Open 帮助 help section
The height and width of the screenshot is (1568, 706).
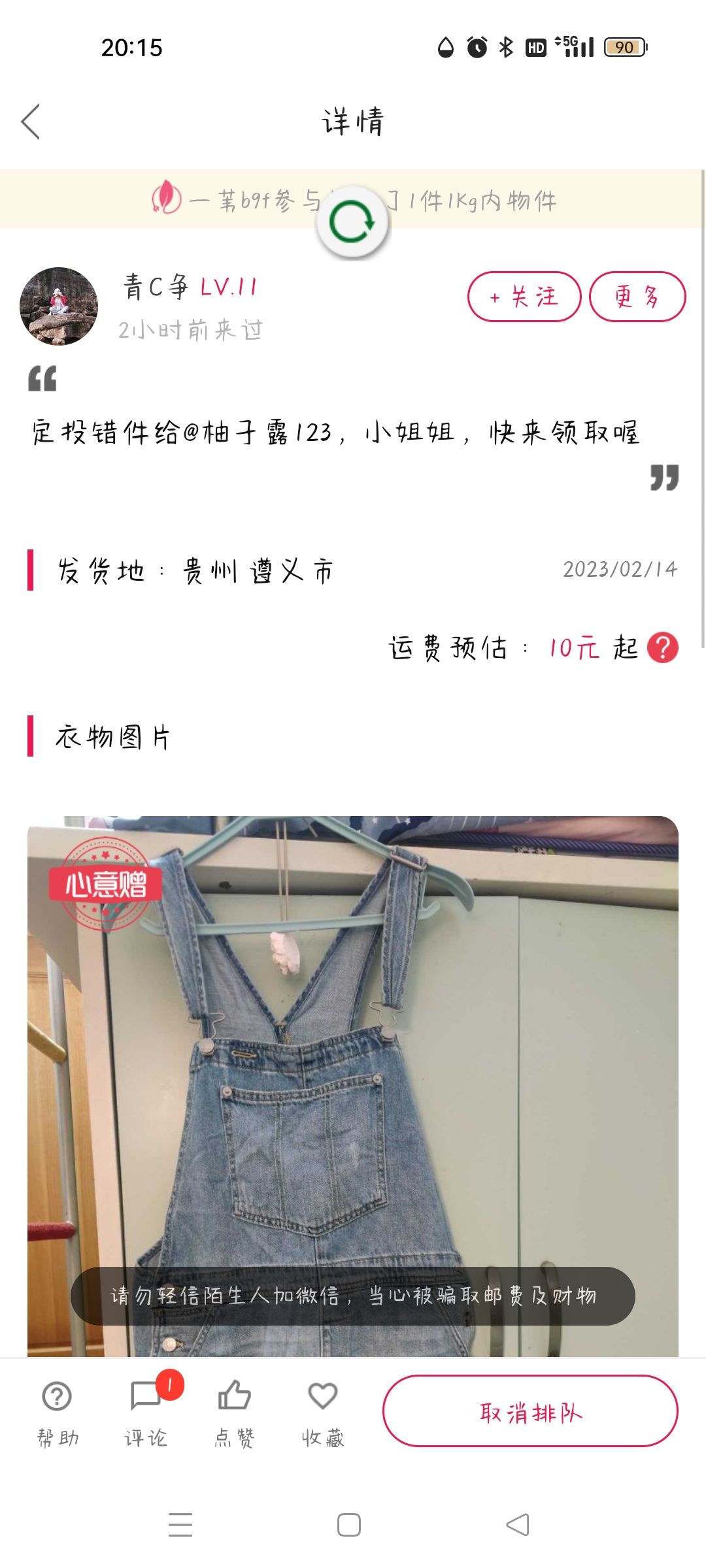(58, 1412)
